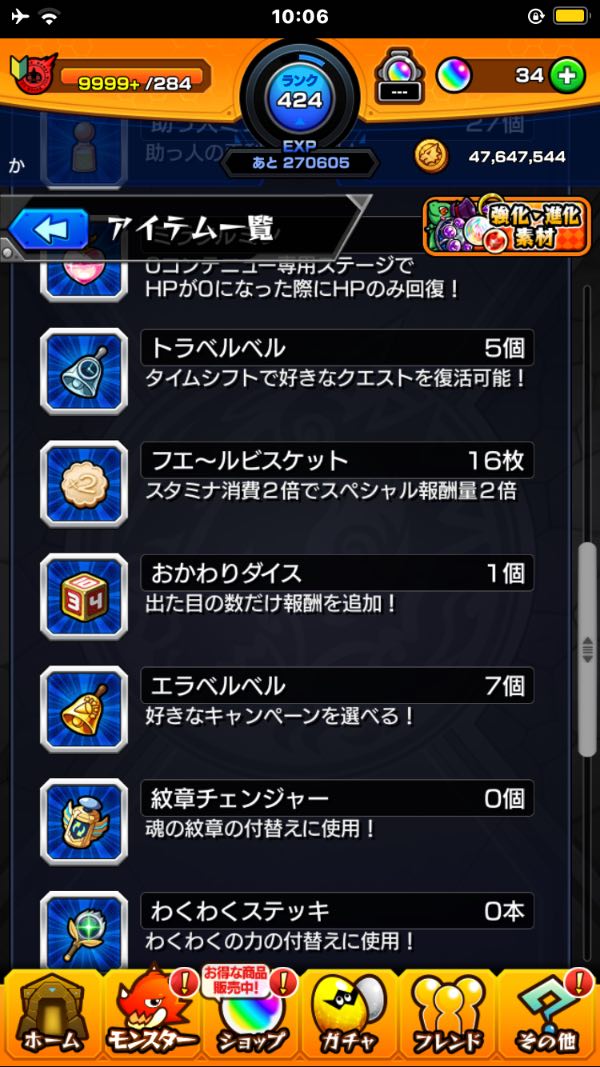The height and width of the screenshot is (1067, 600).
Task: Open the 強化・進化素材 list
Action: pyautogui.click(x=506, y=227)
